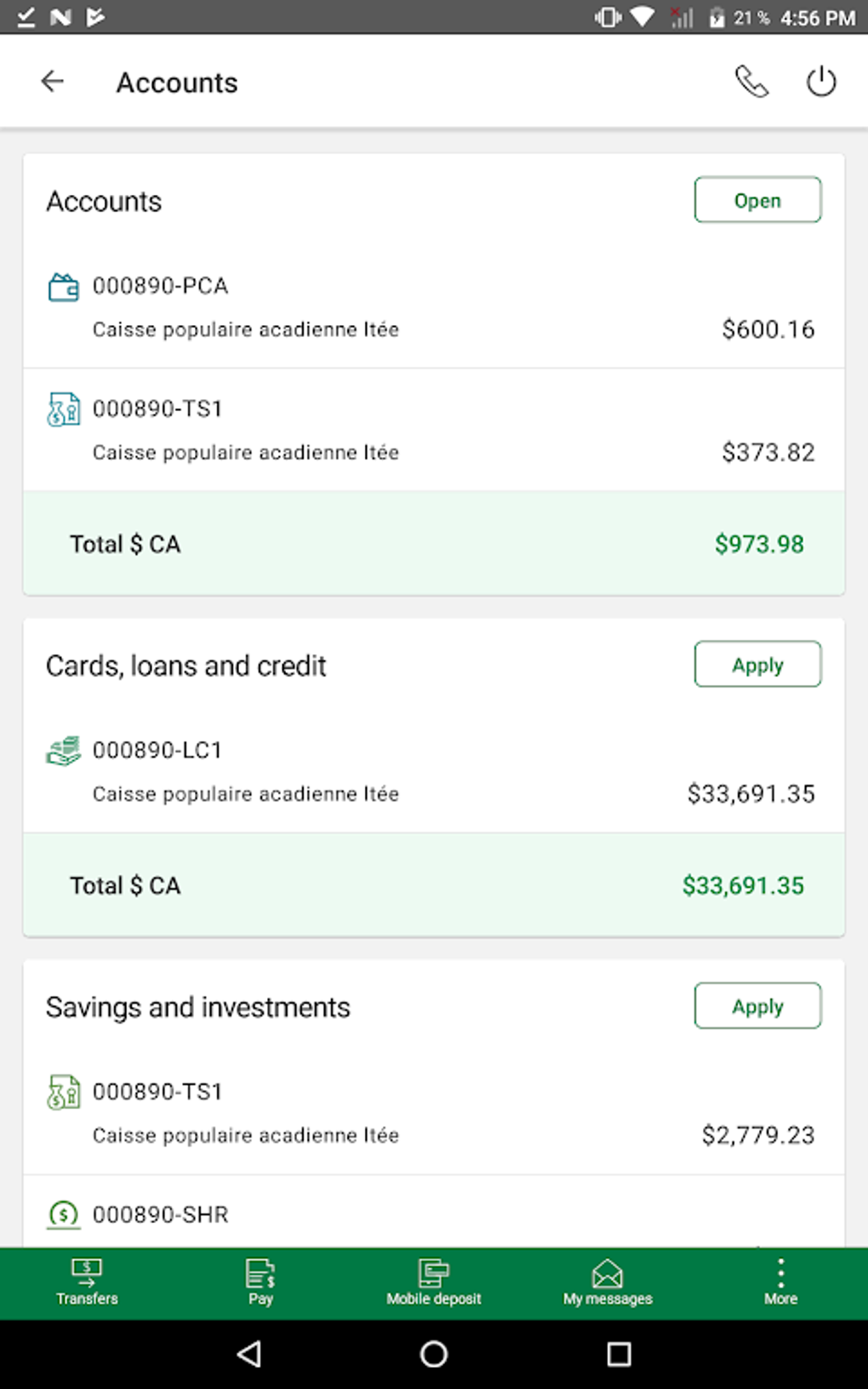Tap Open in the Accounts section

tap(757, 200)
